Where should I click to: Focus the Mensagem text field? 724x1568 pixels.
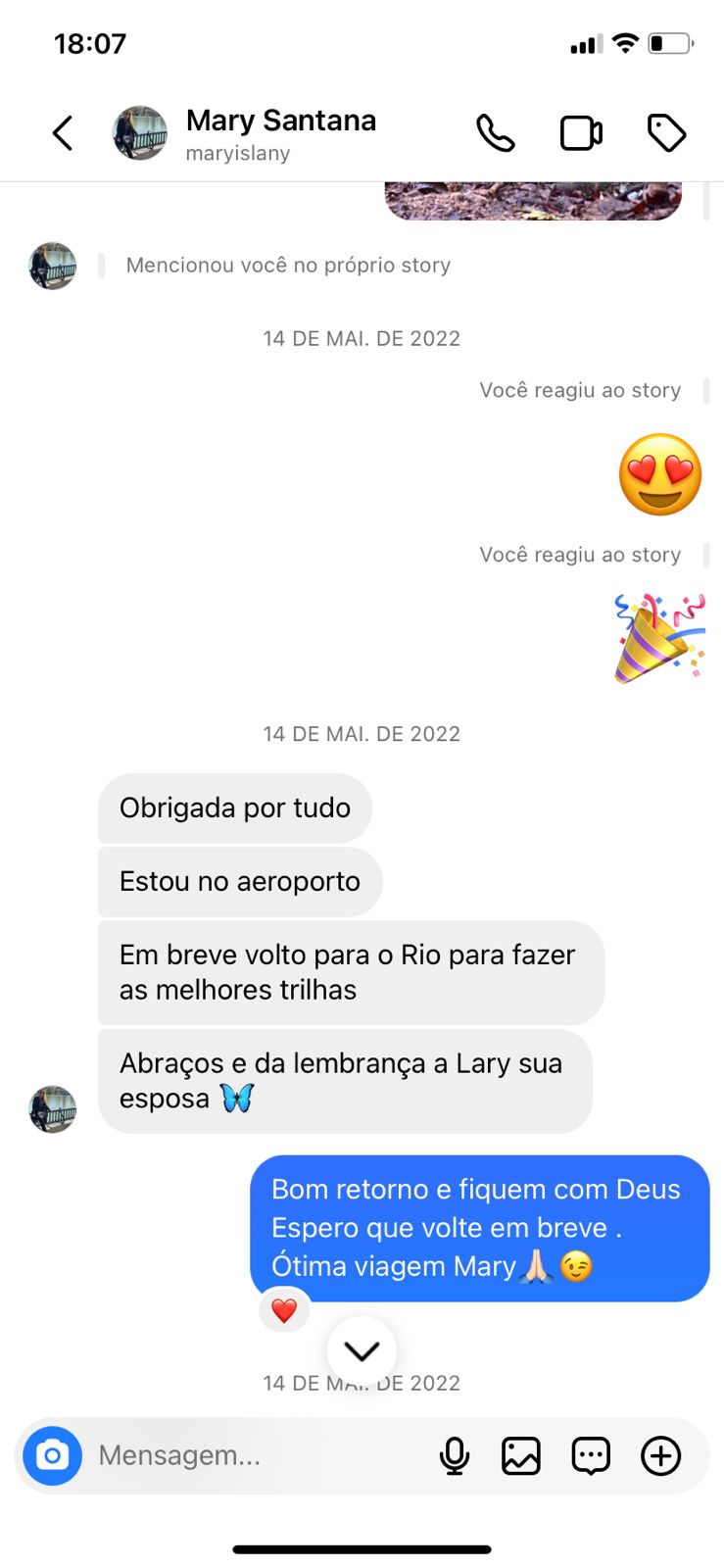click(x=255, y=1455)
